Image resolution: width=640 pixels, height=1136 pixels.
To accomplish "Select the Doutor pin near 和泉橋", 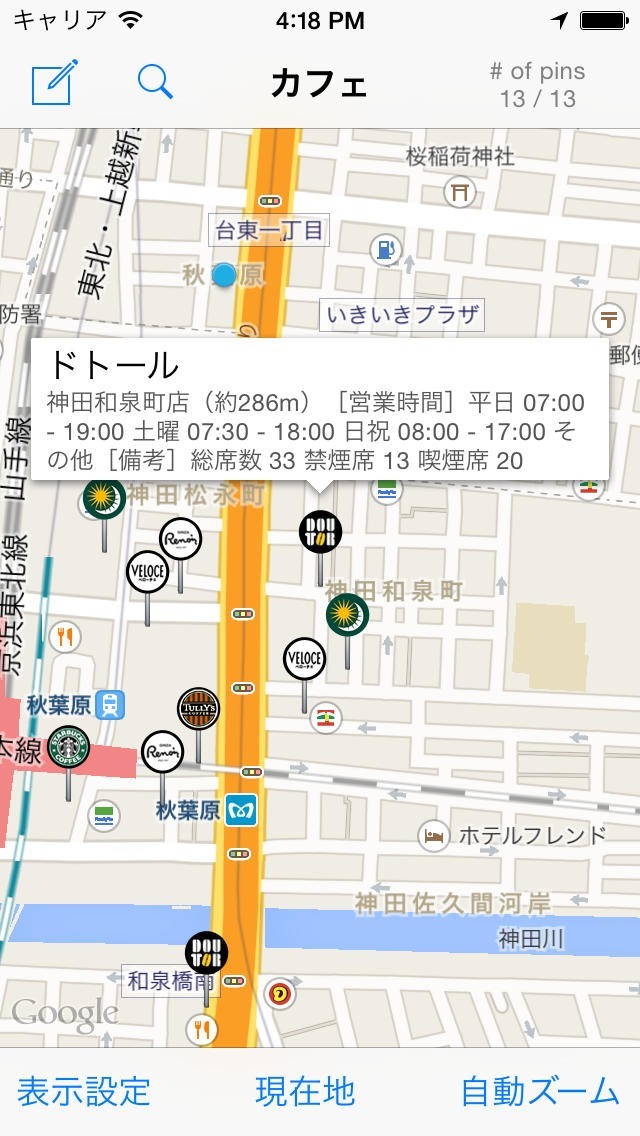I will click(x=207, y=953).
